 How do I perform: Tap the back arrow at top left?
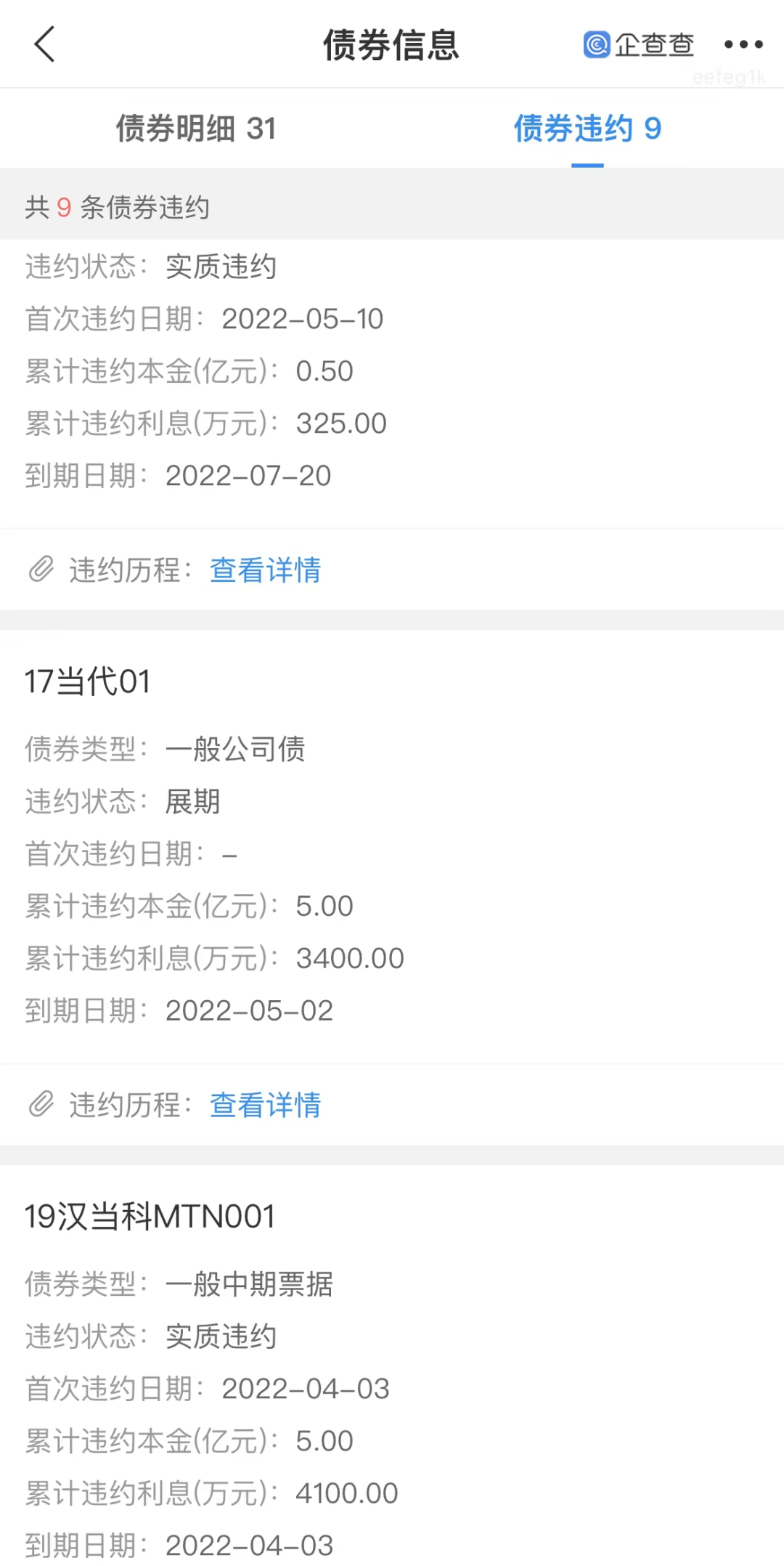click(x=45, y=44)
